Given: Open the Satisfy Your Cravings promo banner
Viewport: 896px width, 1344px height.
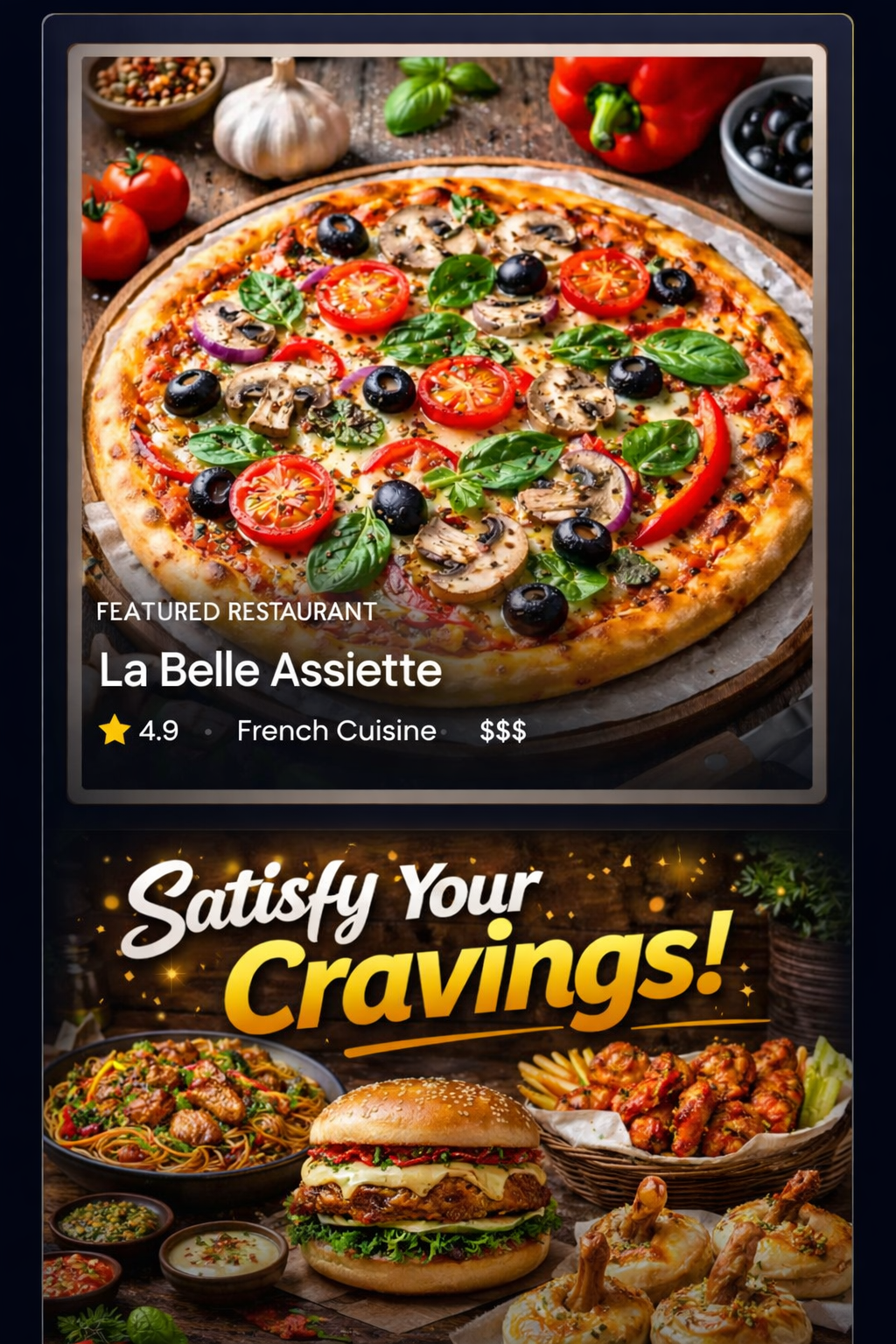Looking at the screenshot, I should (x=447, y=1087).
